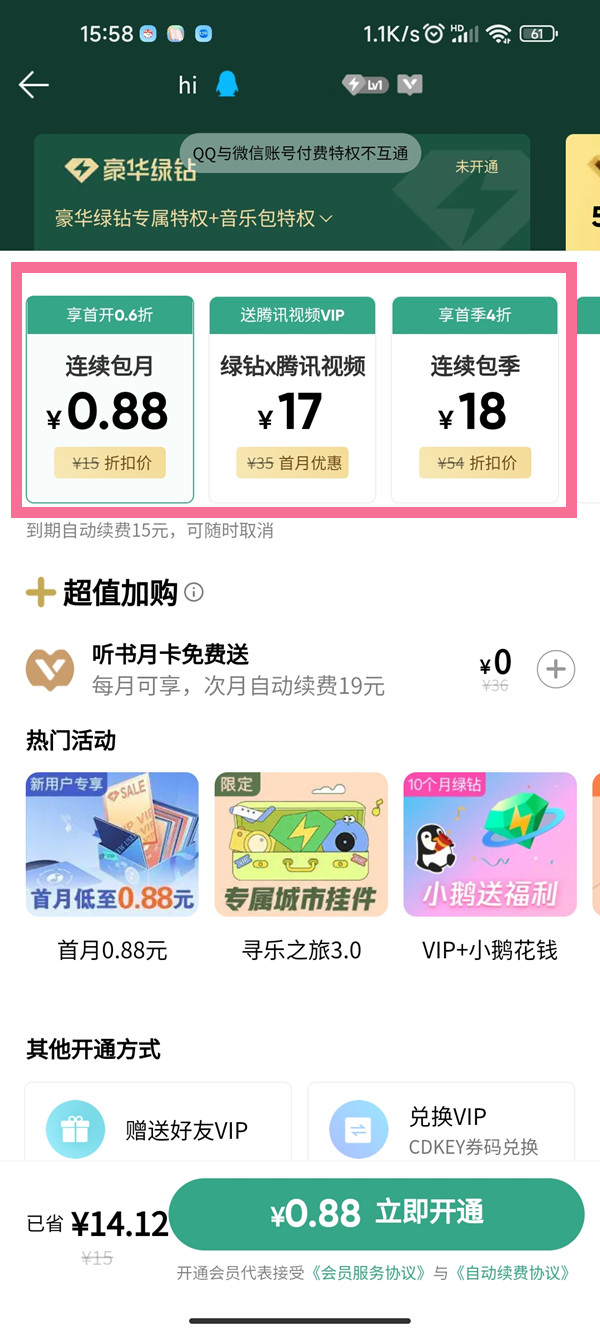The height and width of the screenshot is (1333, 600).
Task: Open 兑换VIP CDKEY redemption
Action: [x=441, y=1130]
